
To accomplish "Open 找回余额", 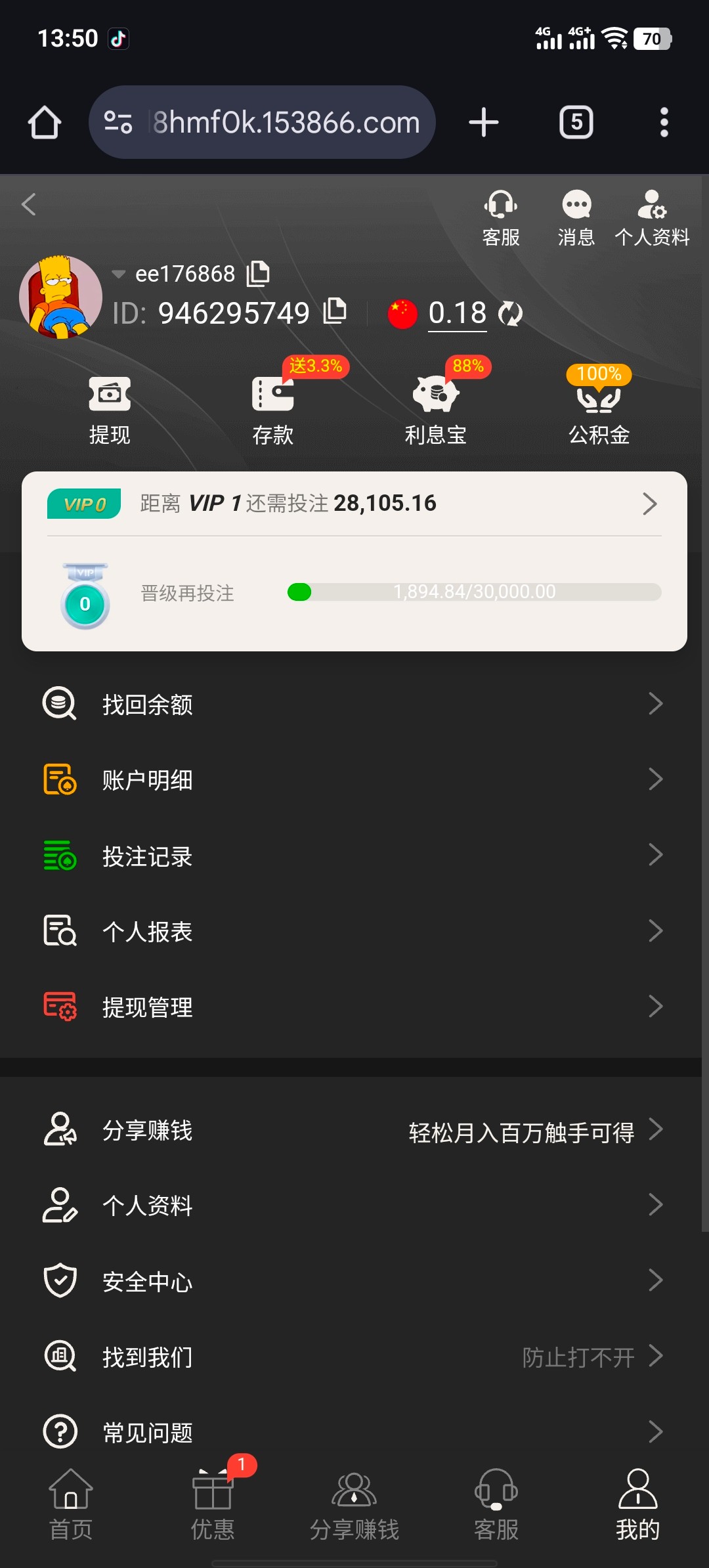I will [354, 704].
